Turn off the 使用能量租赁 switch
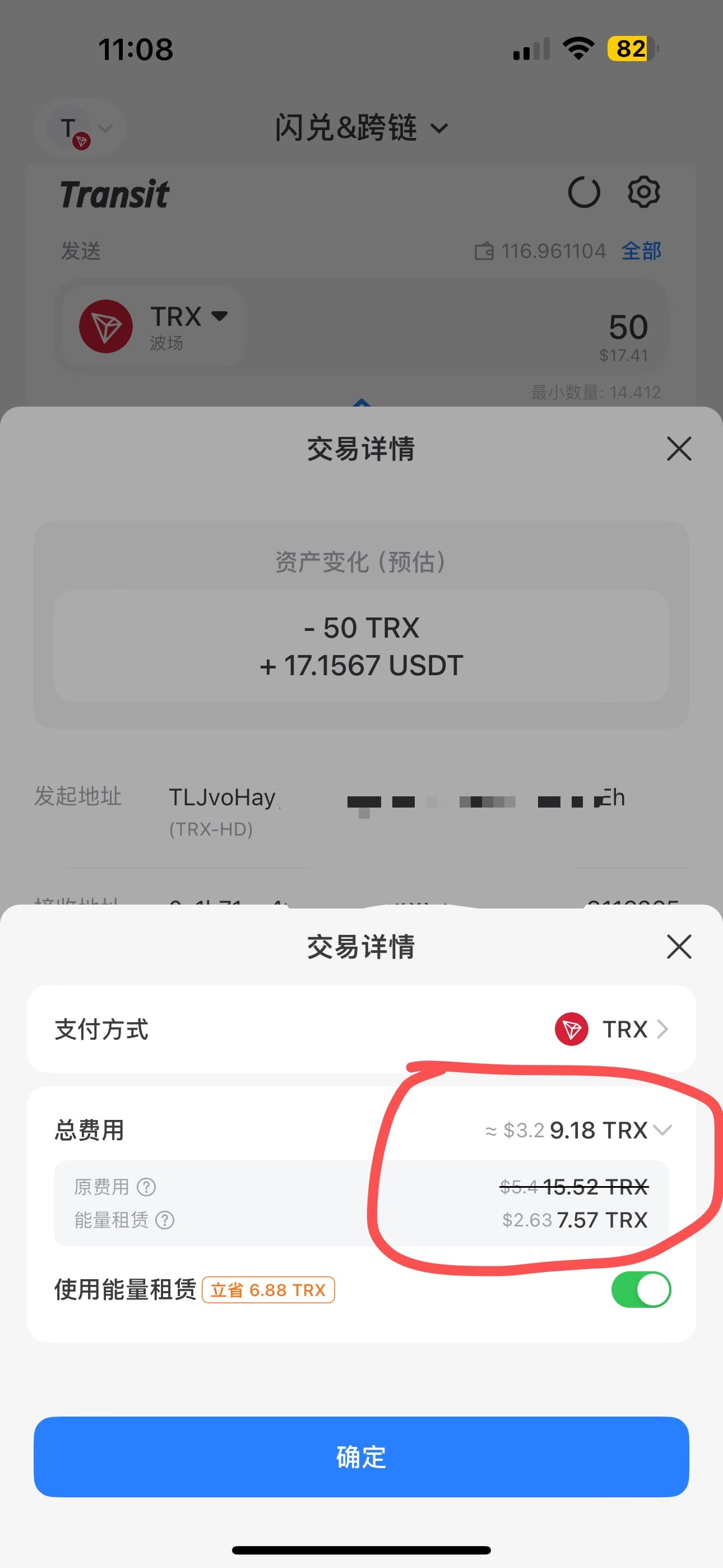 (x=641, y=1289)
